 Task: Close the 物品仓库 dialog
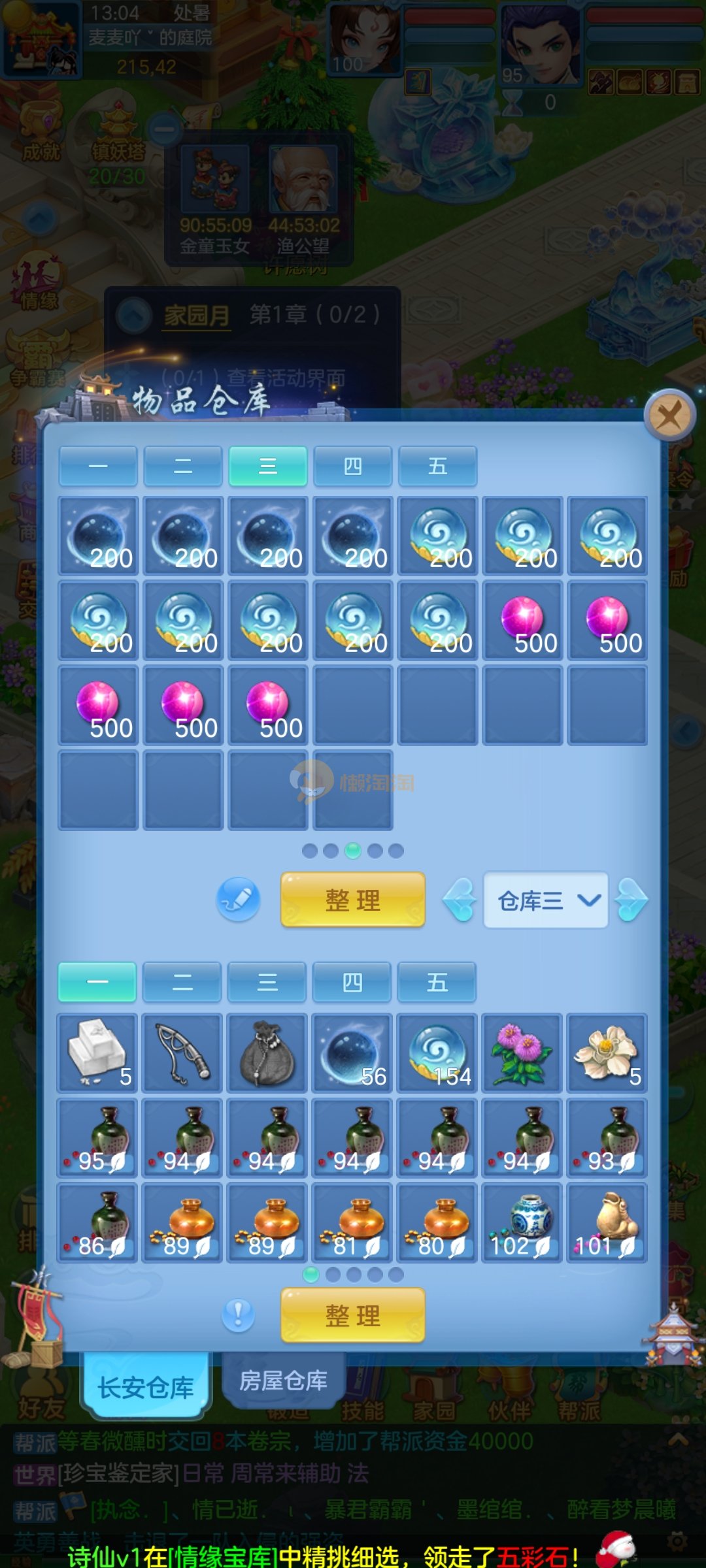(669, 415)
